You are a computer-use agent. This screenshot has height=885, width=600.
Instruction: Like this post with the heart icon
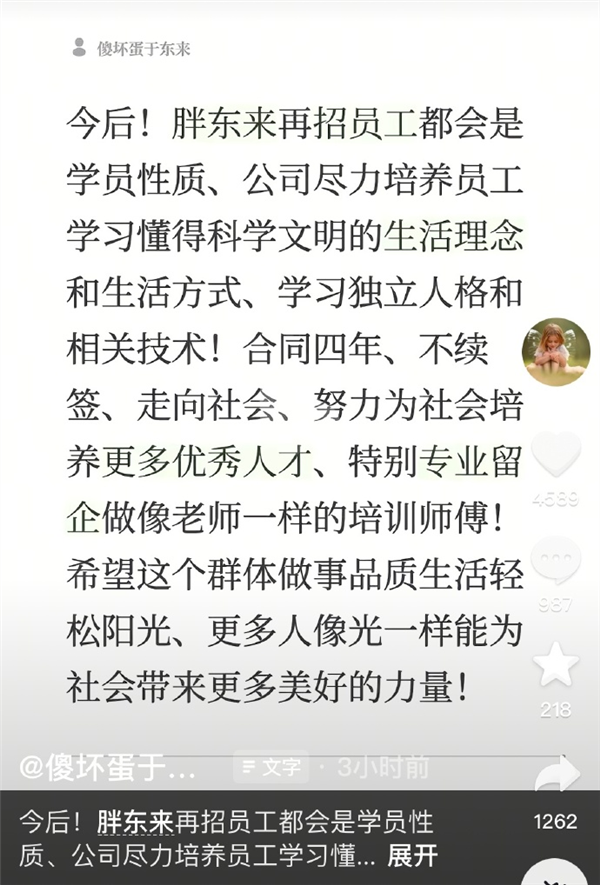tap(556, 453)
